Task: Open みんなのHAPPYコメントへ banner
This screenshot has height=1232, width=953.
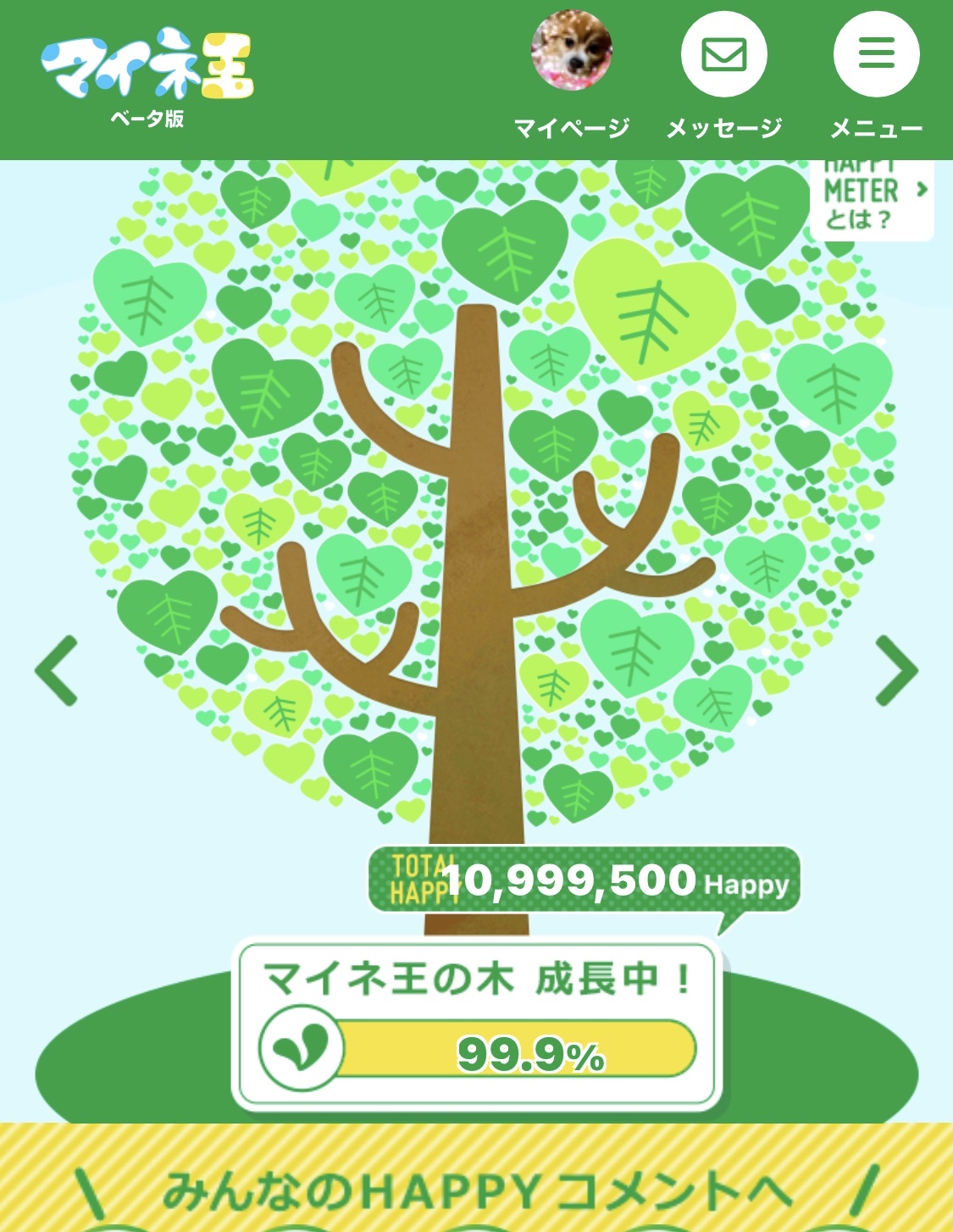Action: click(476, 1190)
